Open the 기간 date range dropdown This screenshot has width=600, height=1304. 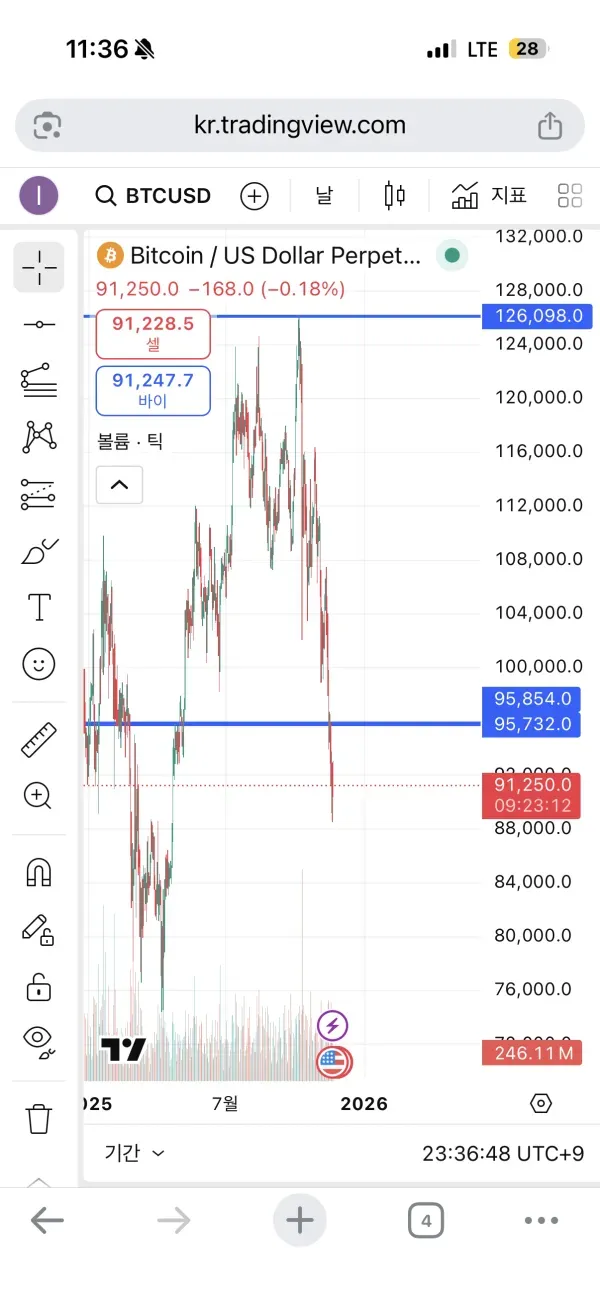click(134, 1153)
